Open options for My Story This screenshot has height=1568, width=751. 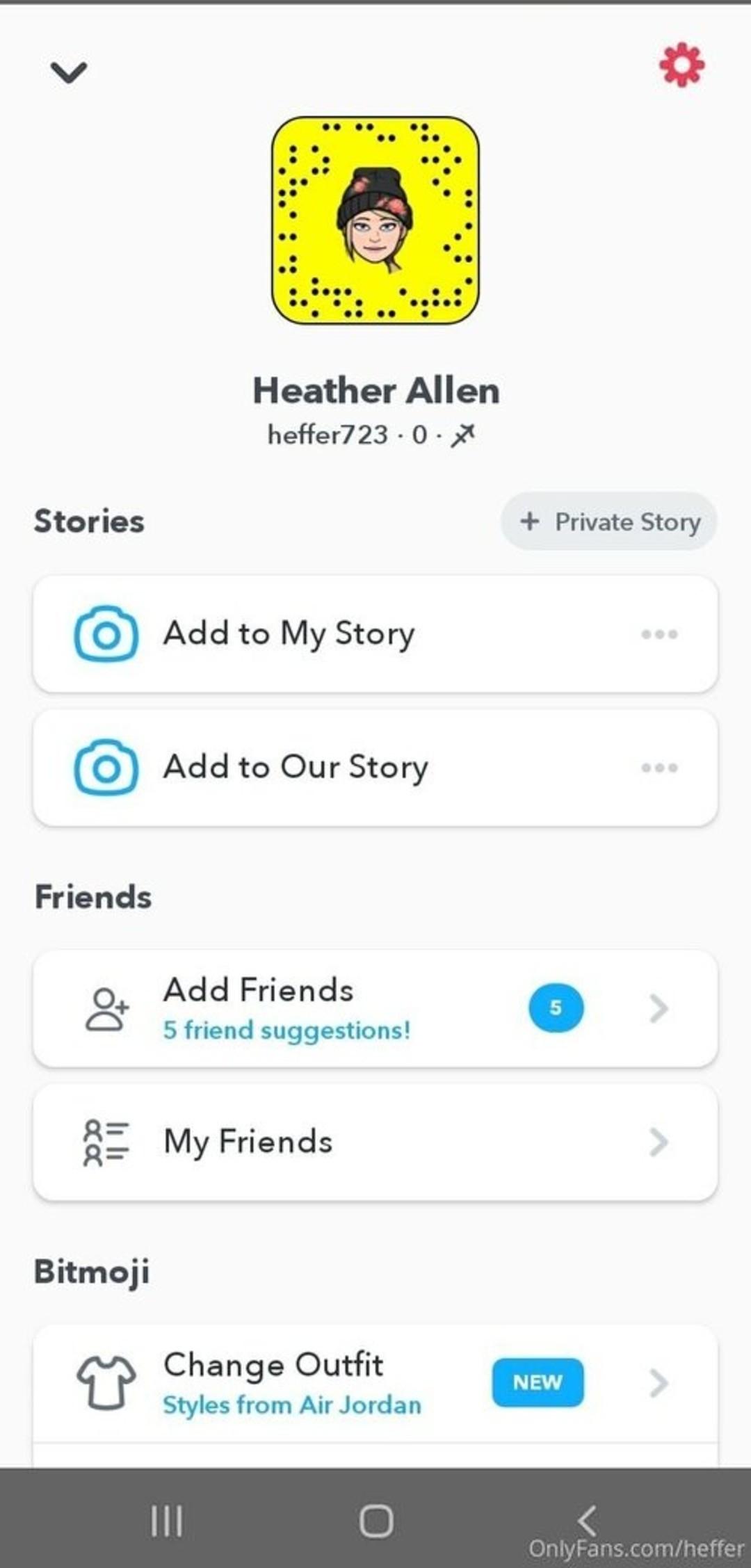point(659,634)
